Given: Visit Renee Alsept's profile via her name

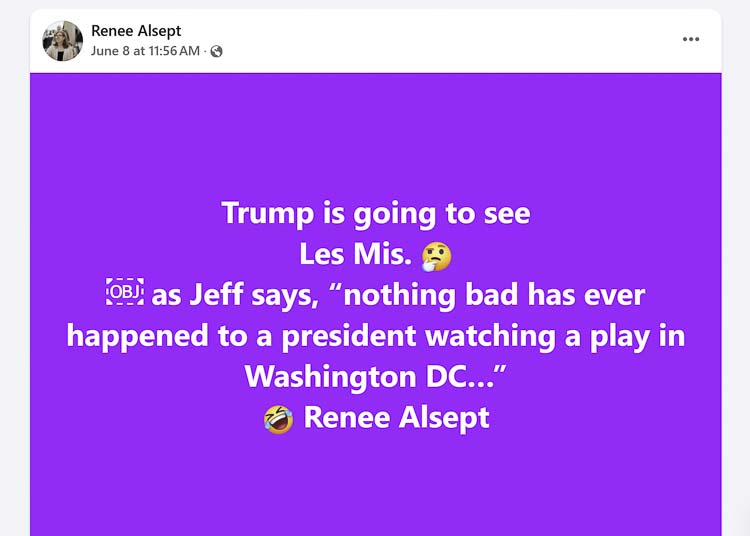Looking at the screenshot, I should coord(136,31).
